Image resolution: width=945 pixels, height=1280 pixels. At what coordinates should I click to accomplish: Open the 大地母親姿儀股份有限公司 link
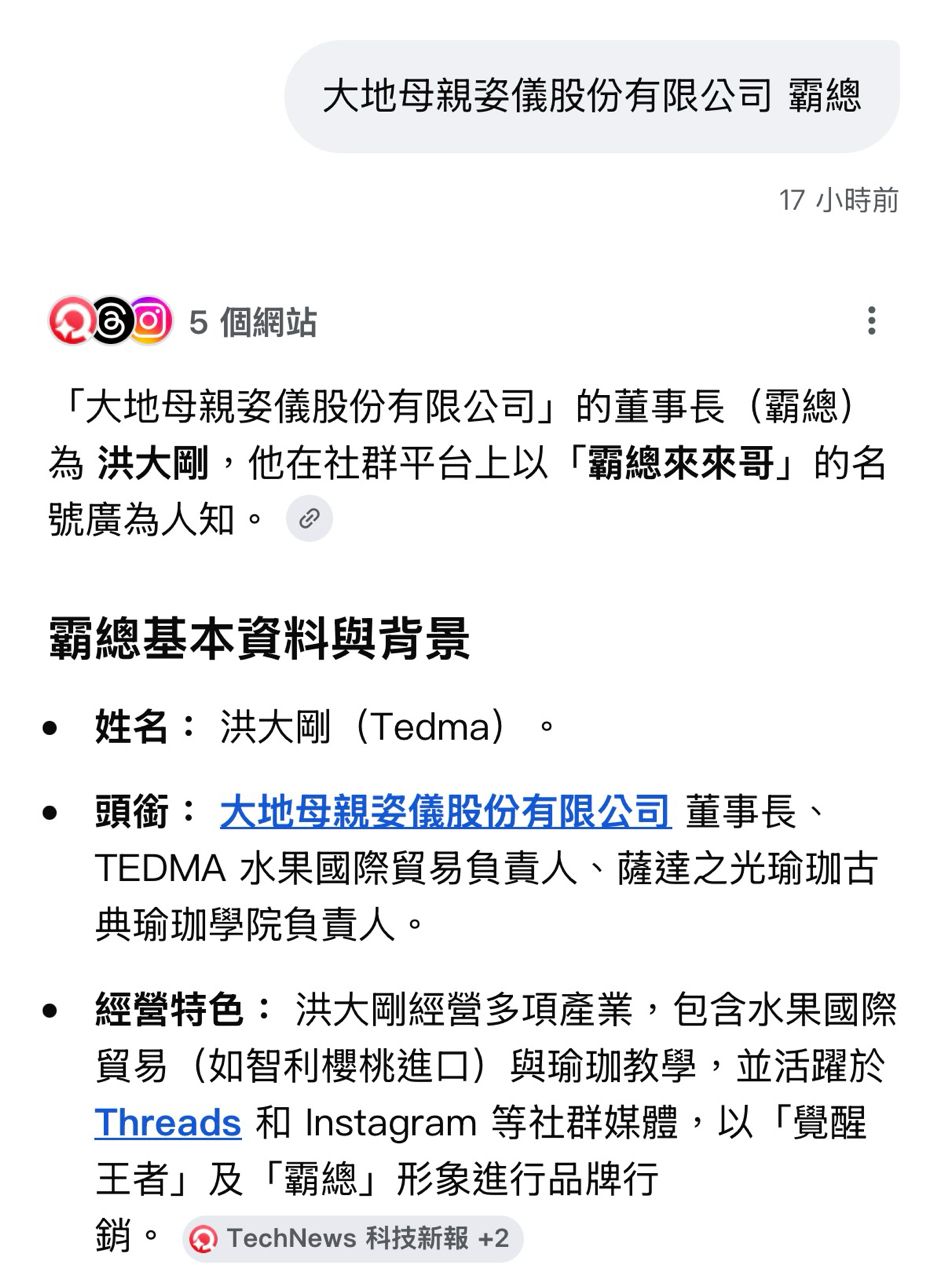pyautogui.click(x=444, y=811)
